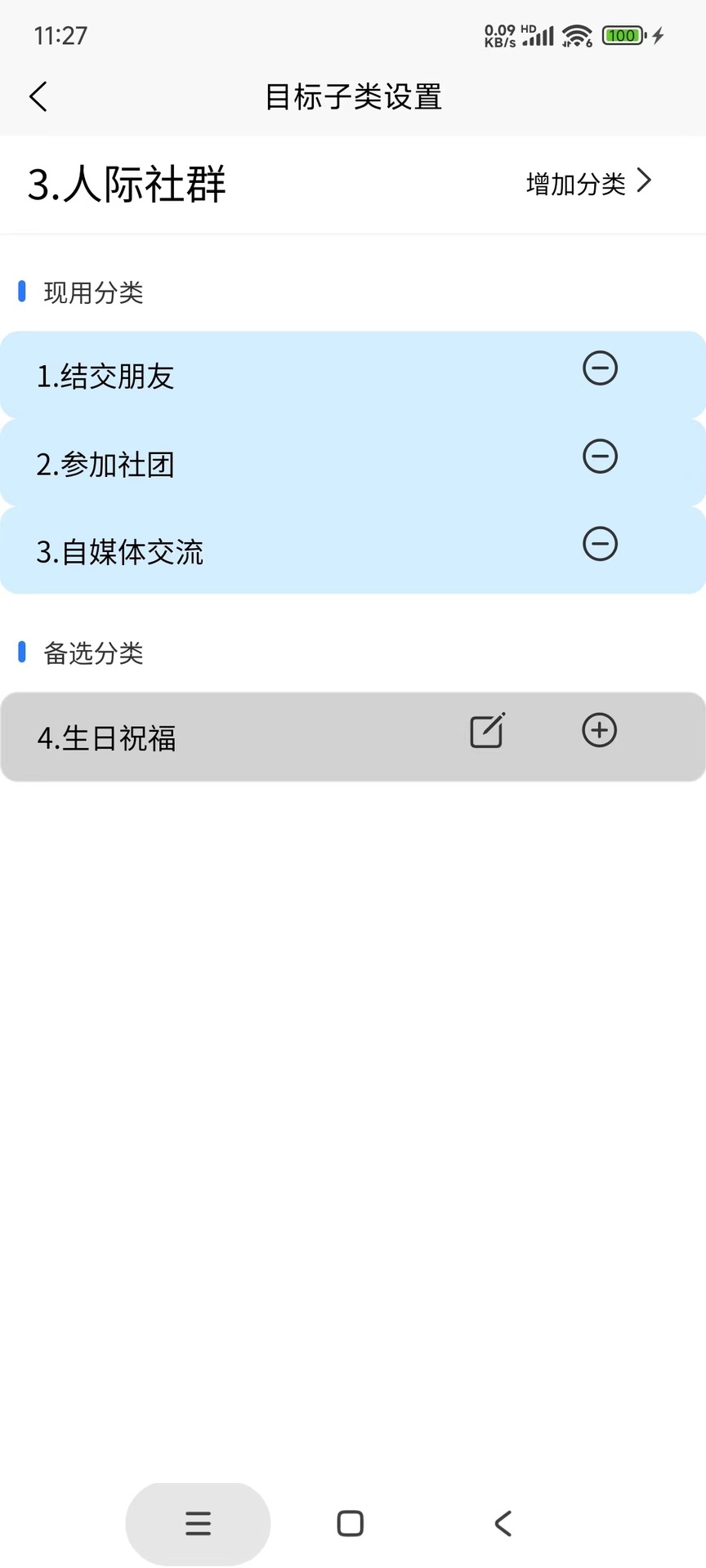Remove 自媒体交流 using its minus icon
The image size is (706, 1568).
coord(600,544)
